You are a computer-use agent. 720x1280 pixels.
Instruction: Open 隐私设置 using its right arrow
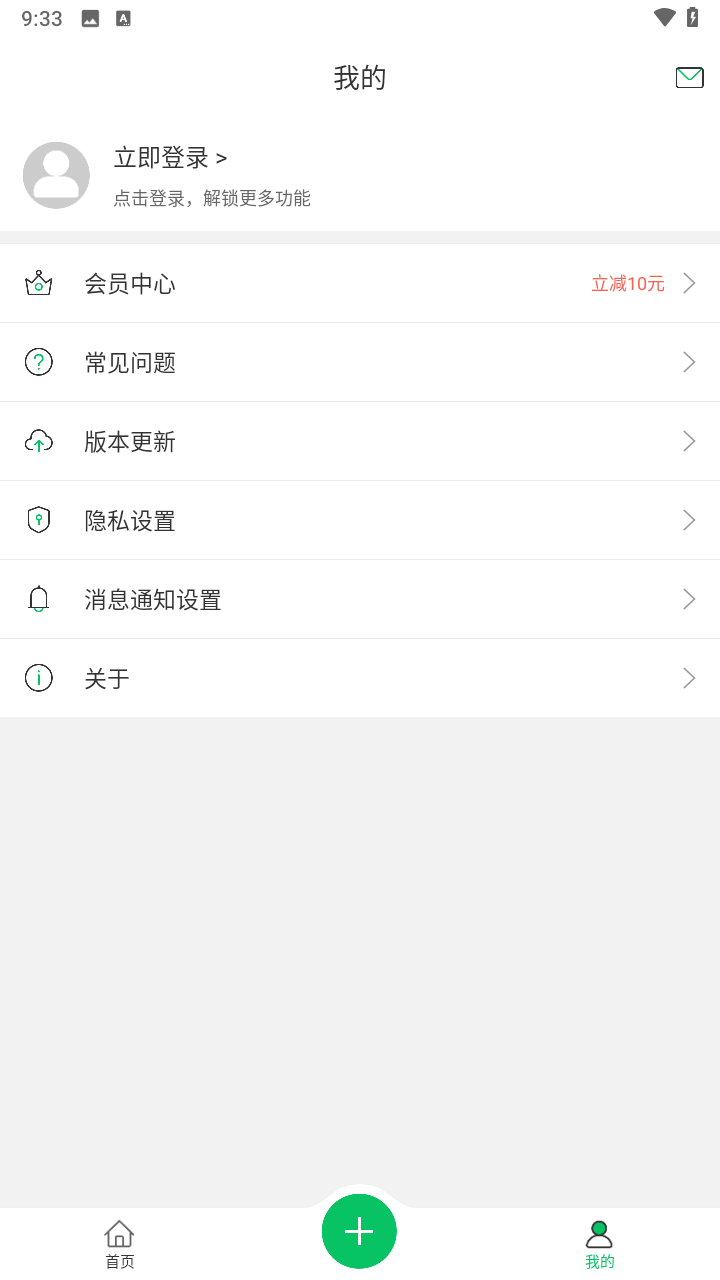[688, 520]
